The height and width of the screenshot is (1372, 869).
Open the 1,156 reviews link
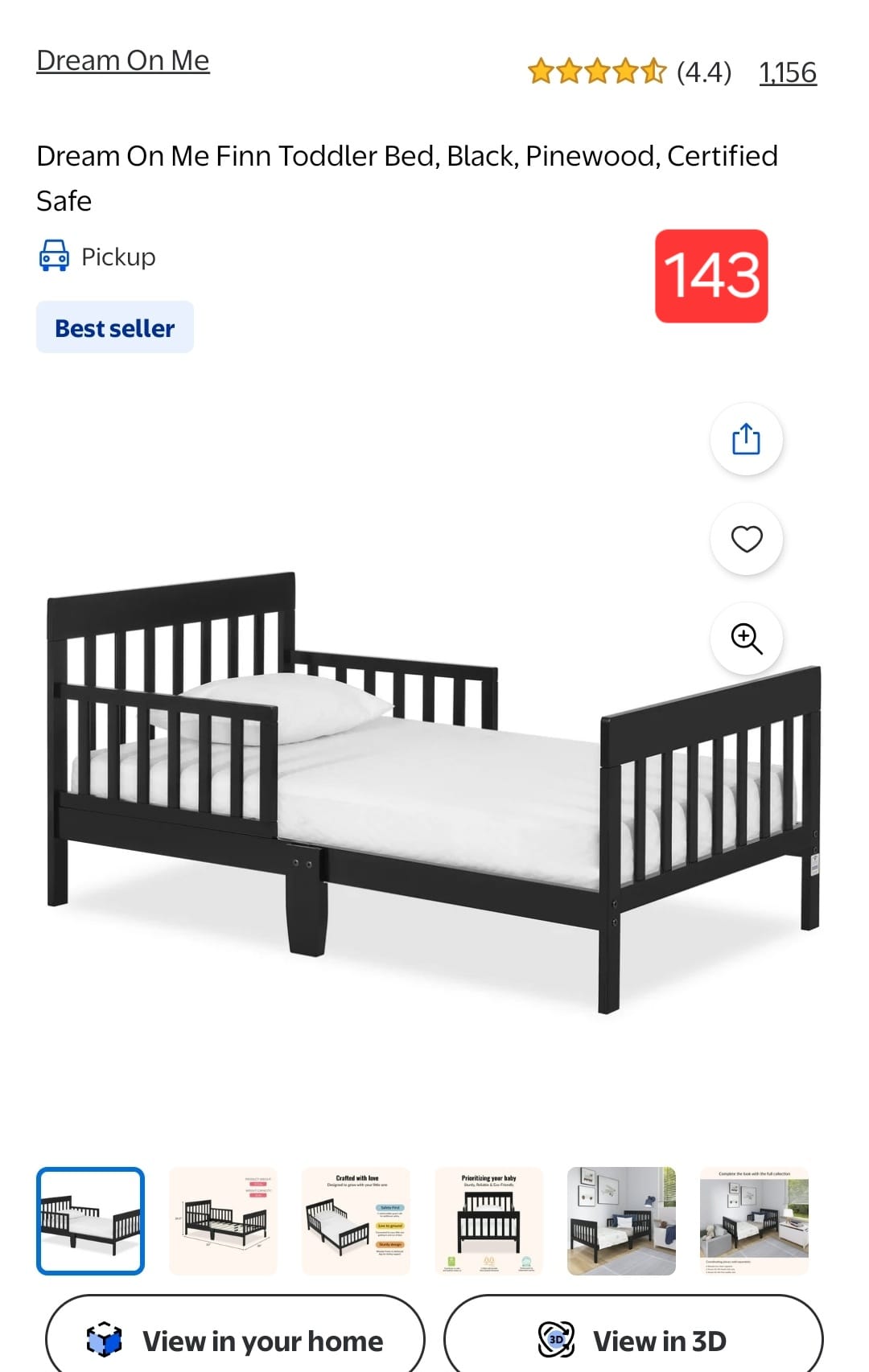(787, 73)
